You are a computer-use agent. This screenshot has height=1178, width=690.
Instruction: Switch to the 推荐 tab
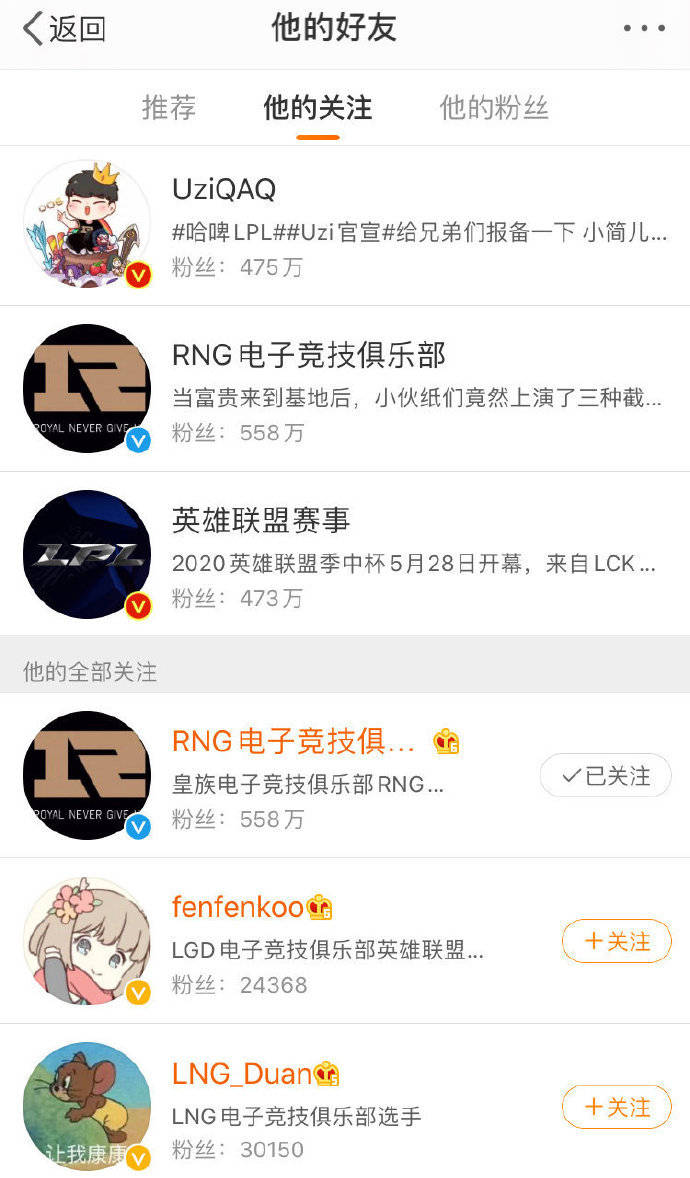[169, 107]
